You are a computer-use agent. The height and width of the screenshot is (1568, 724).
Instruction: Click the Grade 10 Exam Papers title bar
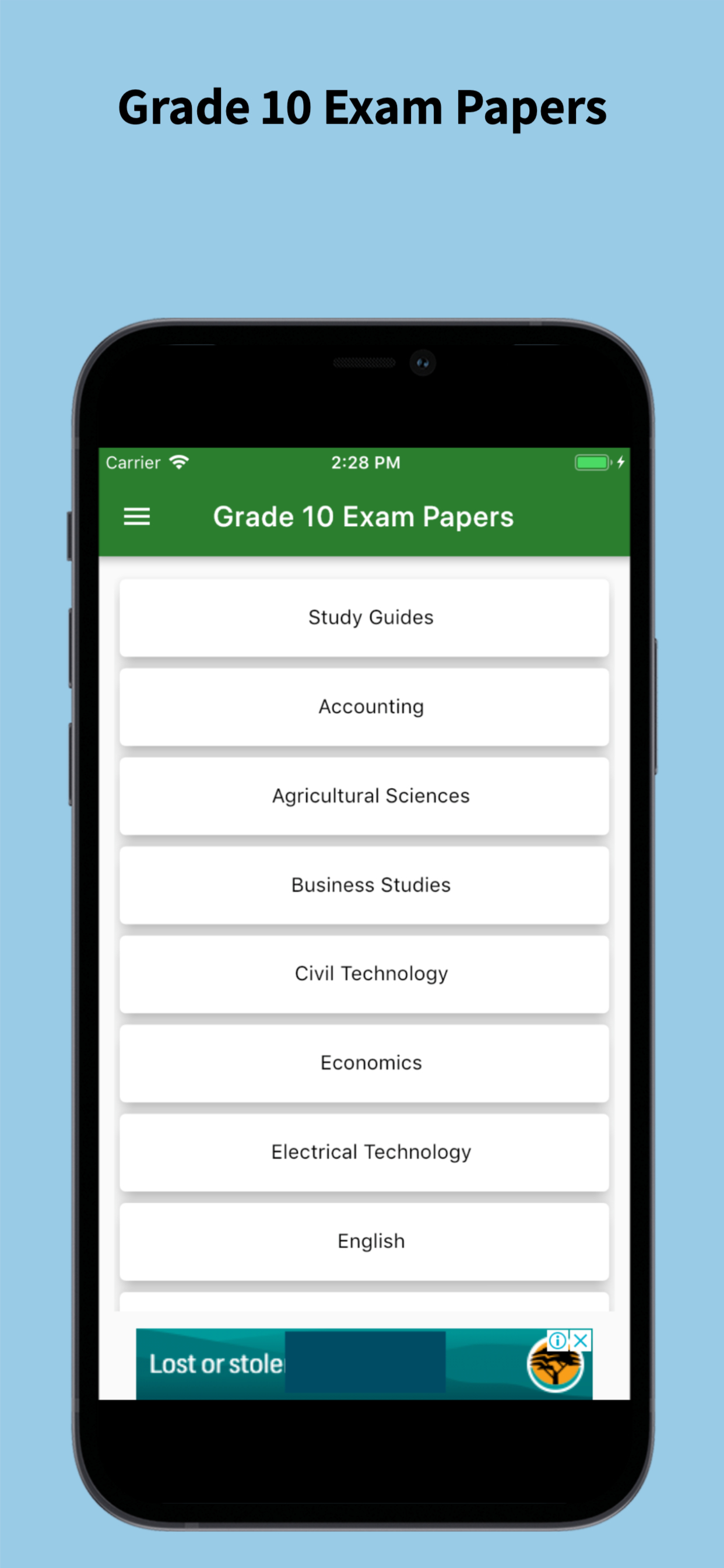(364, 517)
